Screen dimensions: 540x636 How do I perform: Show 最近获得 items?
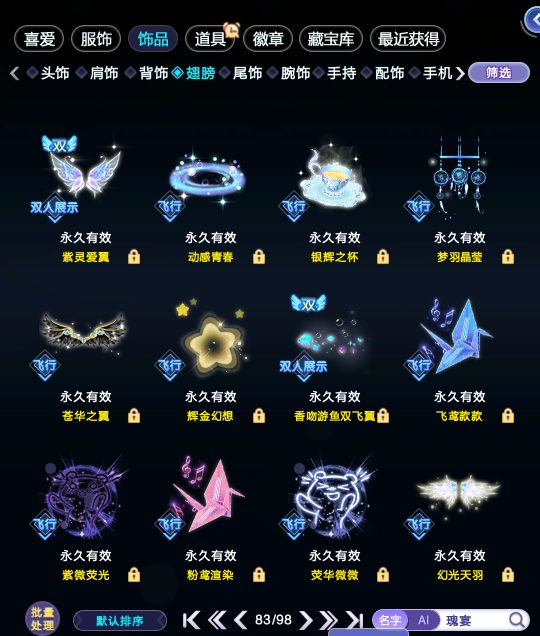408,39
